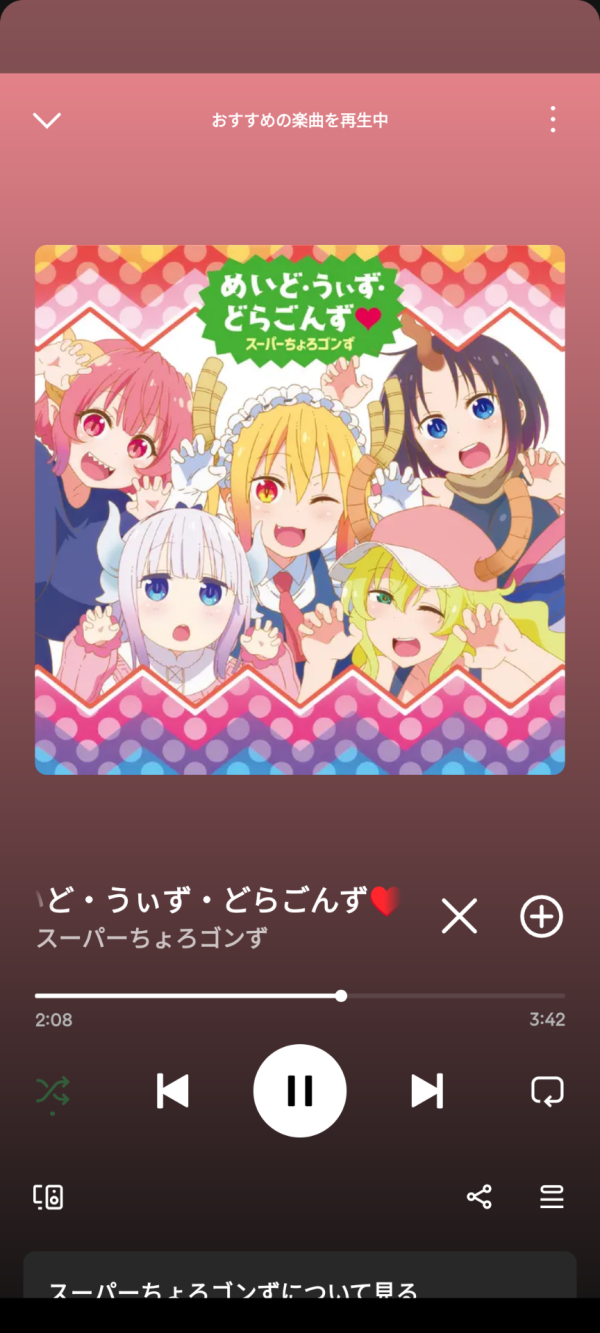The height and width of the screenshot is (1333, 600).
Task: Tap the playback progress bar
Action: click(300, 996)
